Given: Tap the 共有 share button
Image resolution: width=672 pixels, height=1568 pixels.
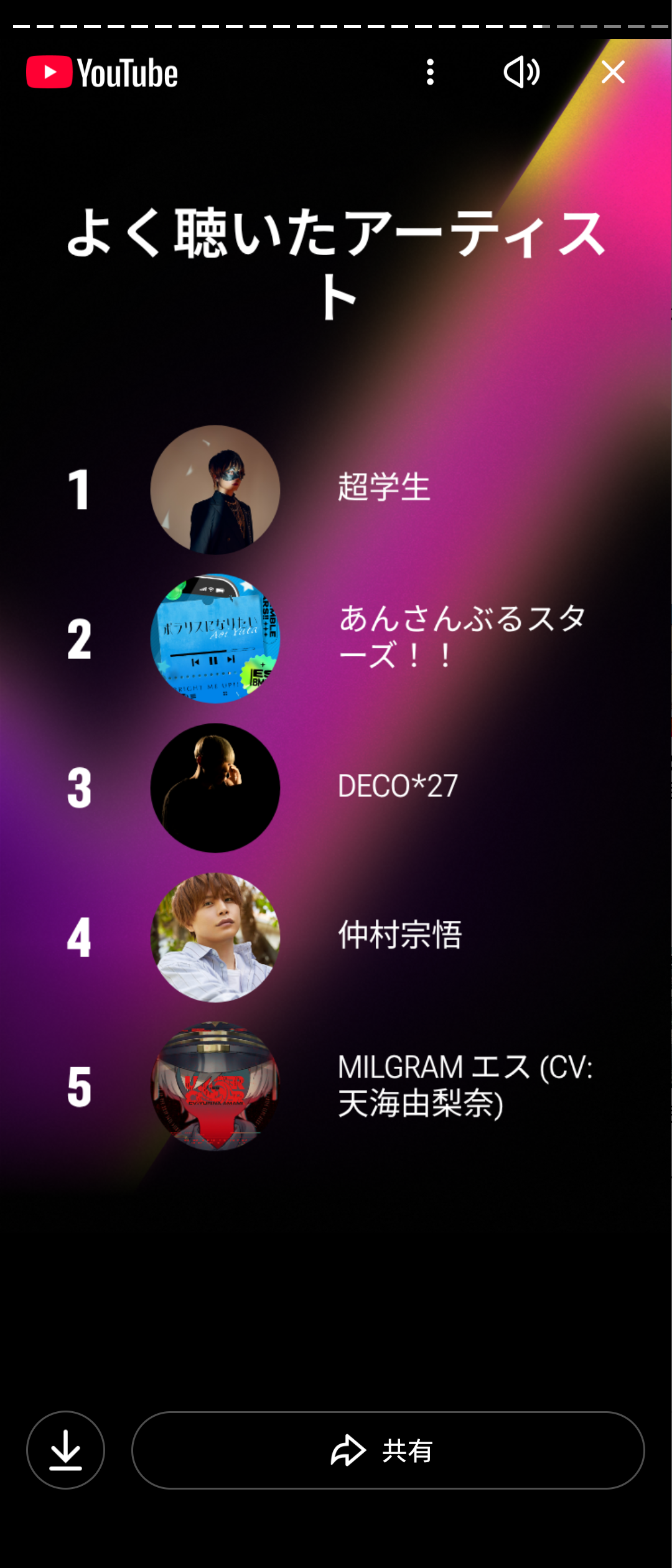Looking at the screenshot, I should pos(388,1450).
